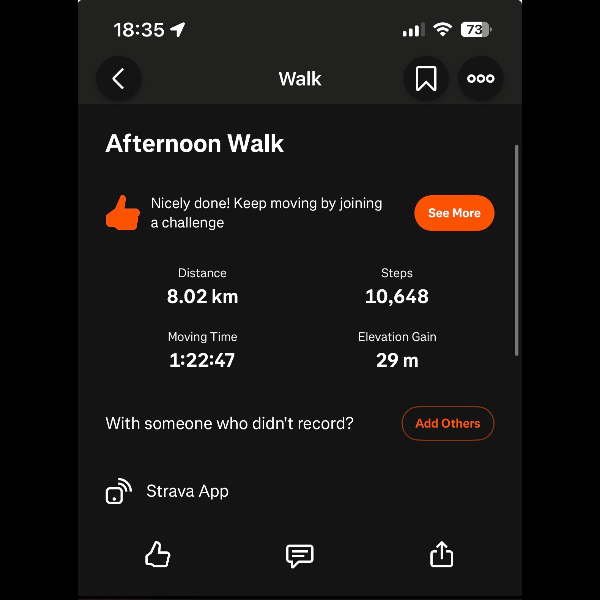Tap the See More challenge button
This screenshot has width=600, height=600.
click(454, 213)
